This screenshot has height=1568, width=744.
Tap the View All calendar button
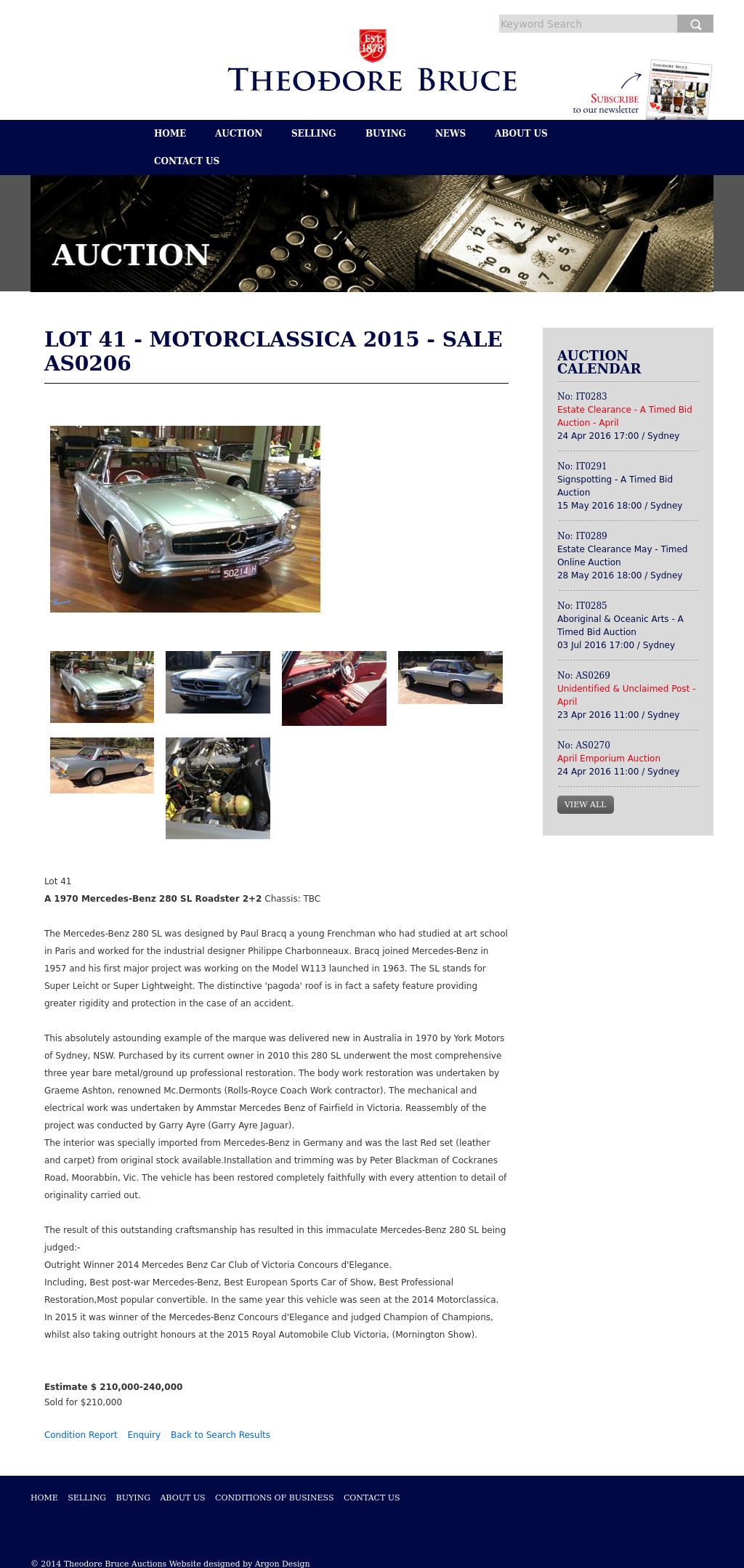(585, 804)
